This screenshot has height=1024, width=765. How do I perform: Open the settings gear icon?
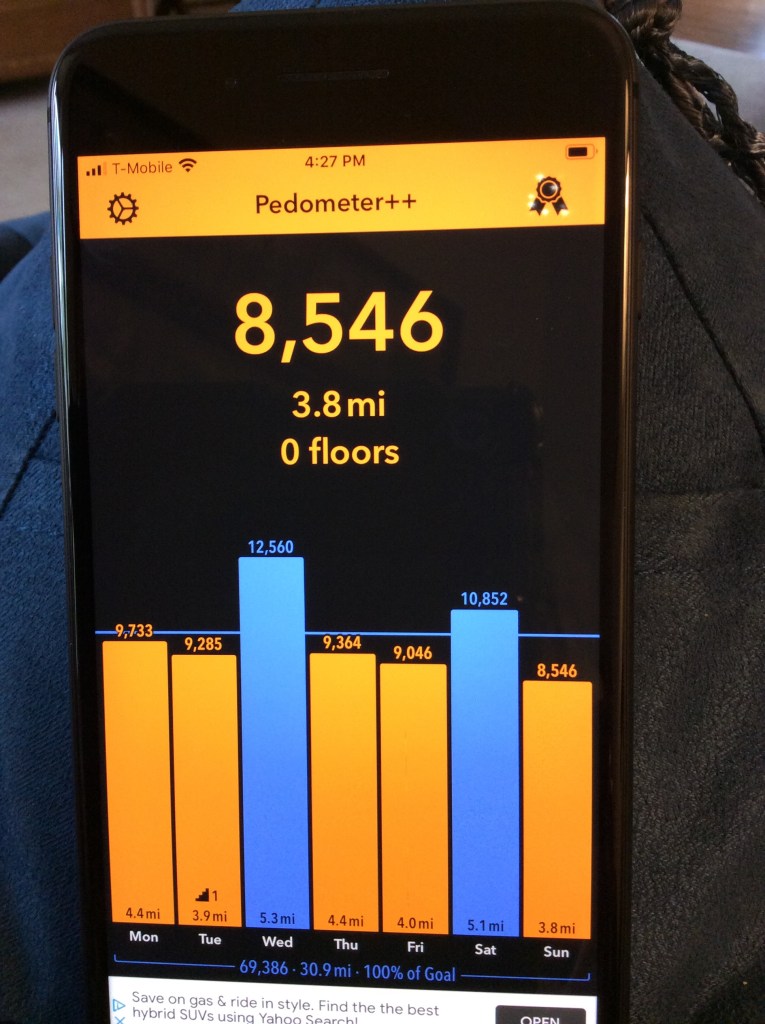coord(123,208)
